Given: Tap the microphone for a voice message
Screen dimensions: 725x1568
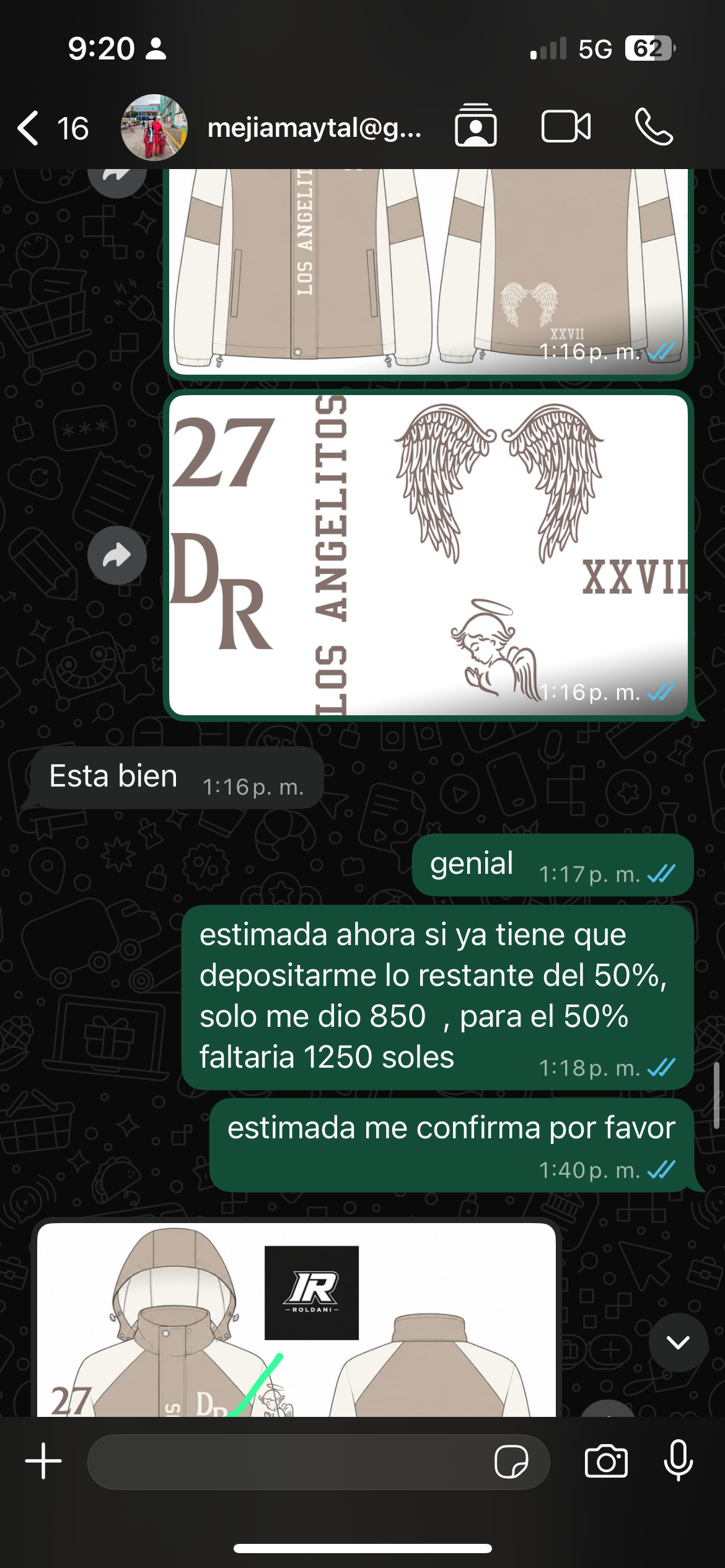Looking at the screenshot, I should pyautogui.click(x=679, y=1460).
